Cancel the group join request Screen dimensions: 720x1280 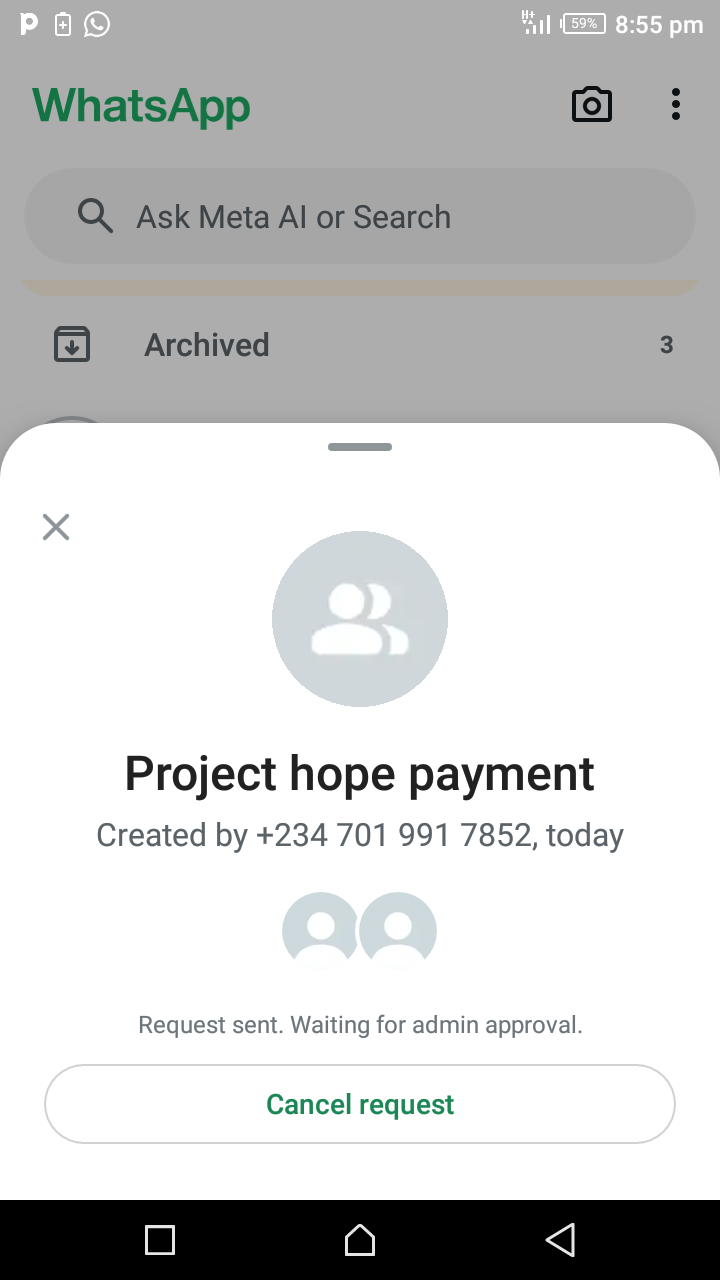click(x=360, y=1104)
